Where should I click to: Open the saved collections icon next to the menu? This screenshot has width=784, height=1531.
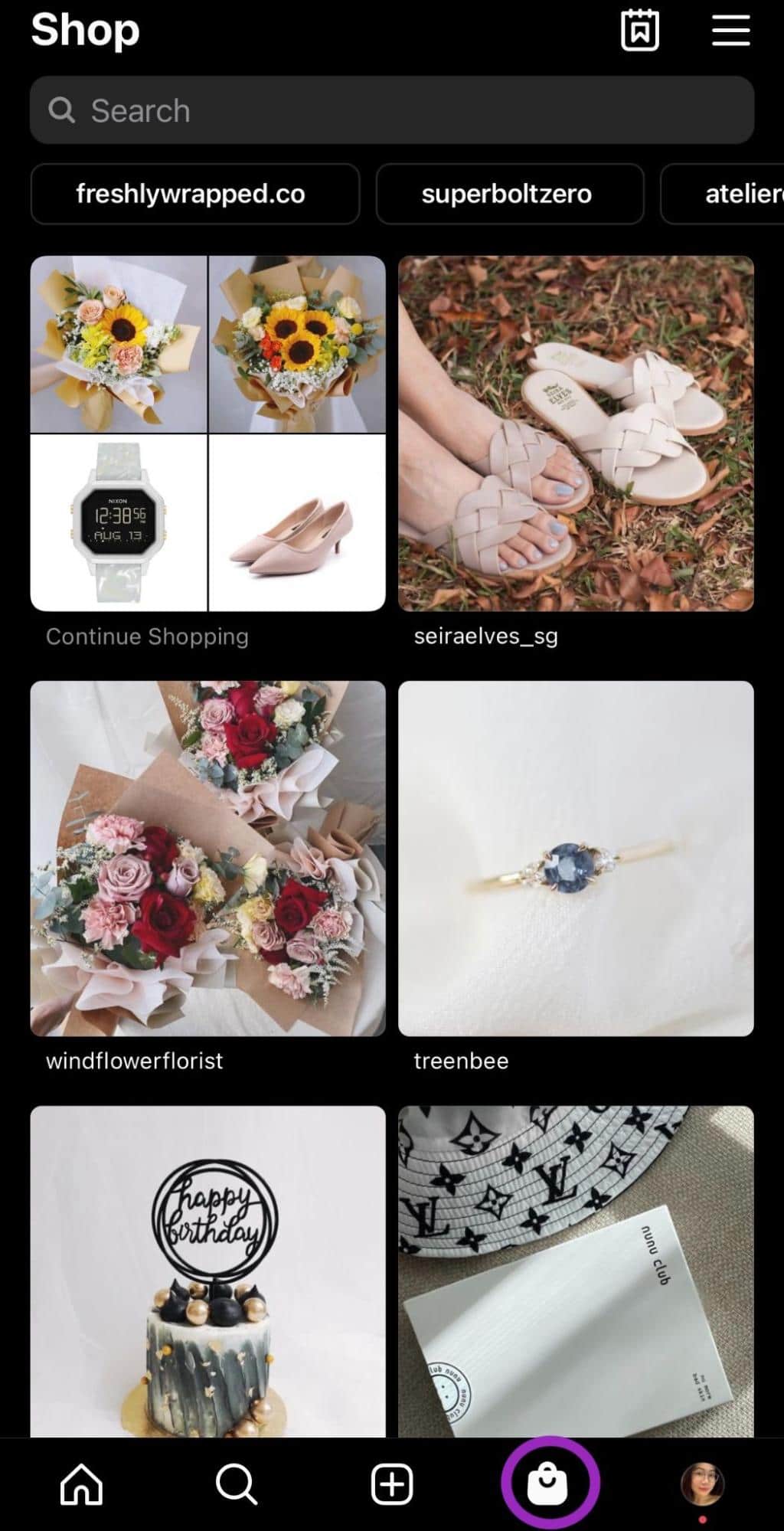pos(640,31)
